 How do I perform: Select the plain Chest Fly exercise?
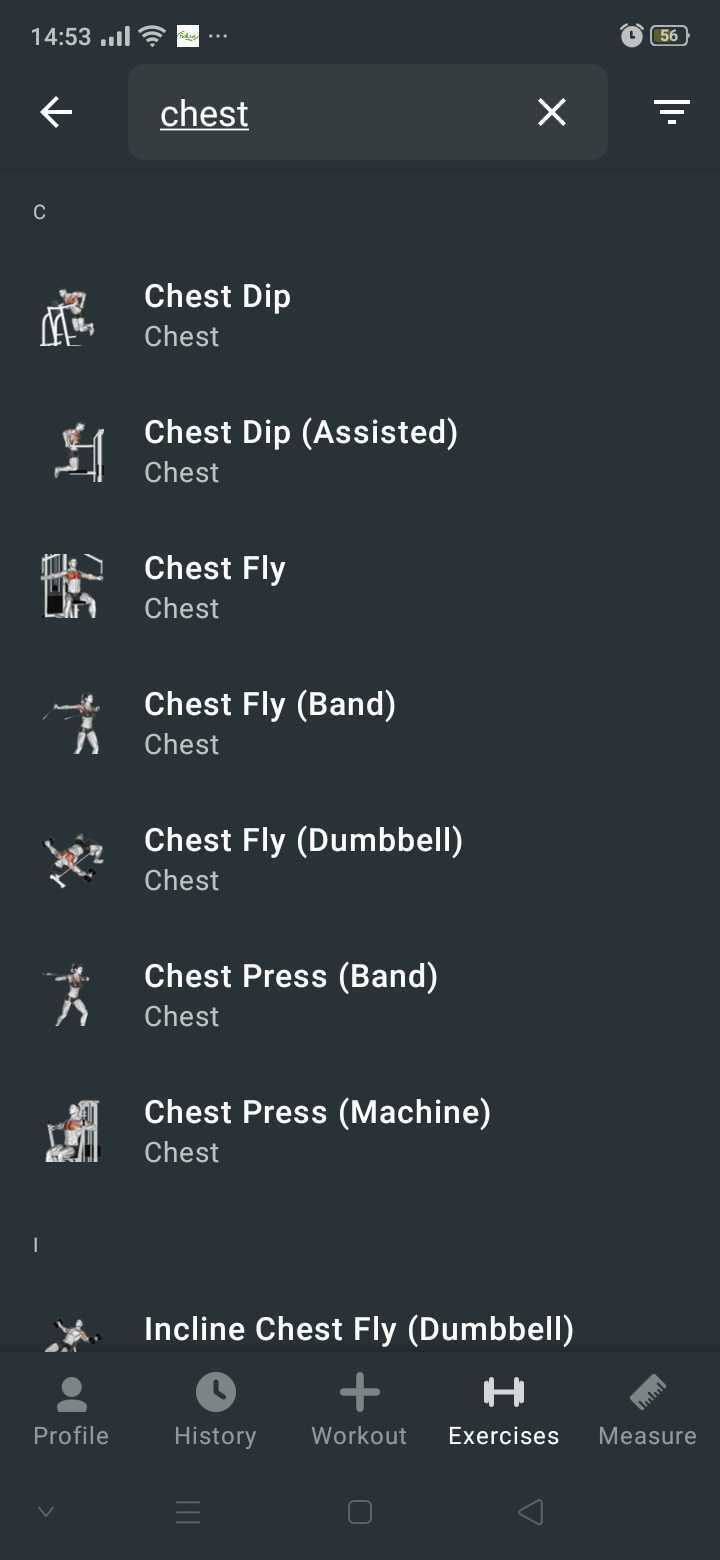[360, 587]
